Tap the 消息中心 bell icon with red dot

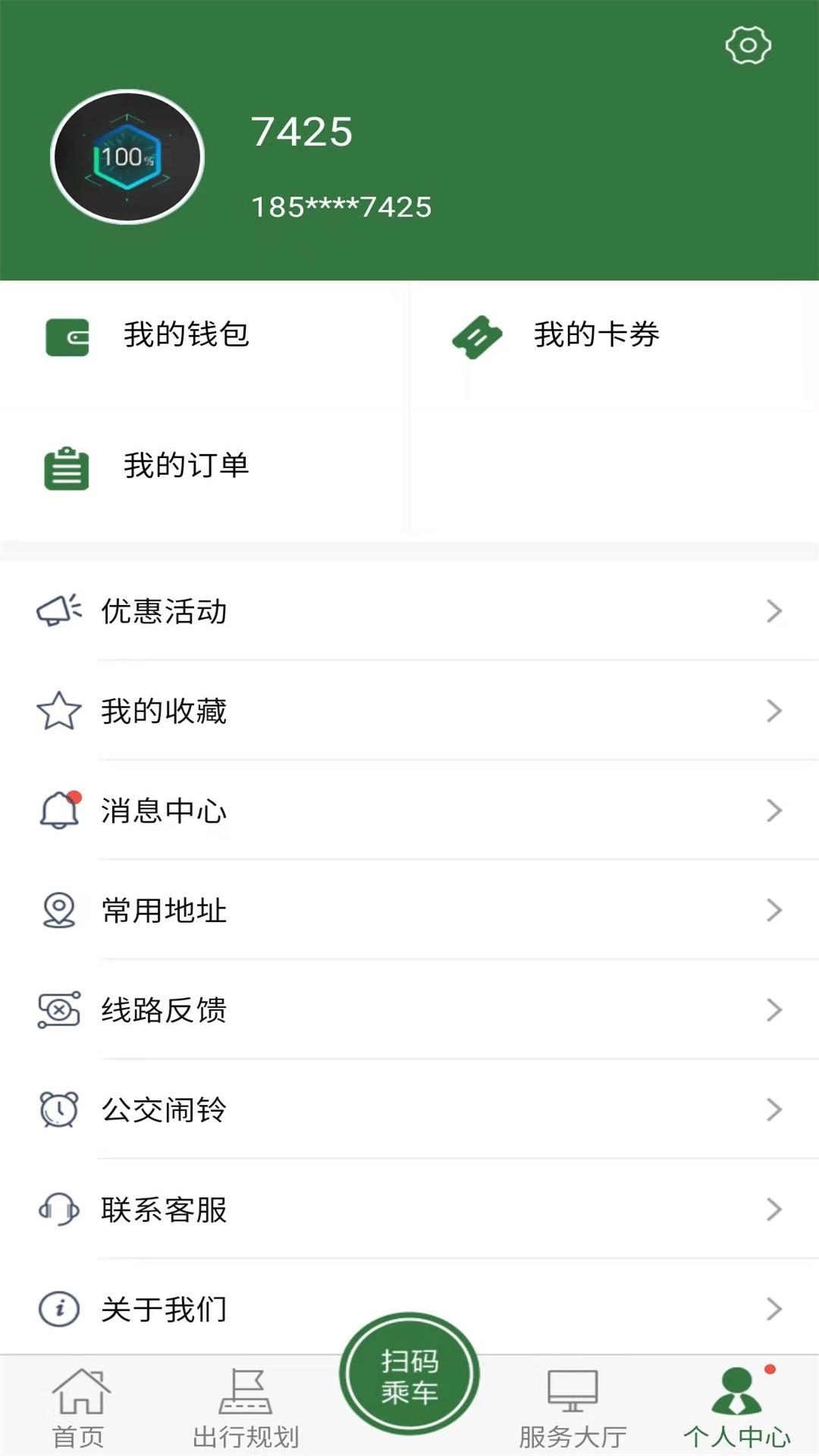click(x=59, y=811)
